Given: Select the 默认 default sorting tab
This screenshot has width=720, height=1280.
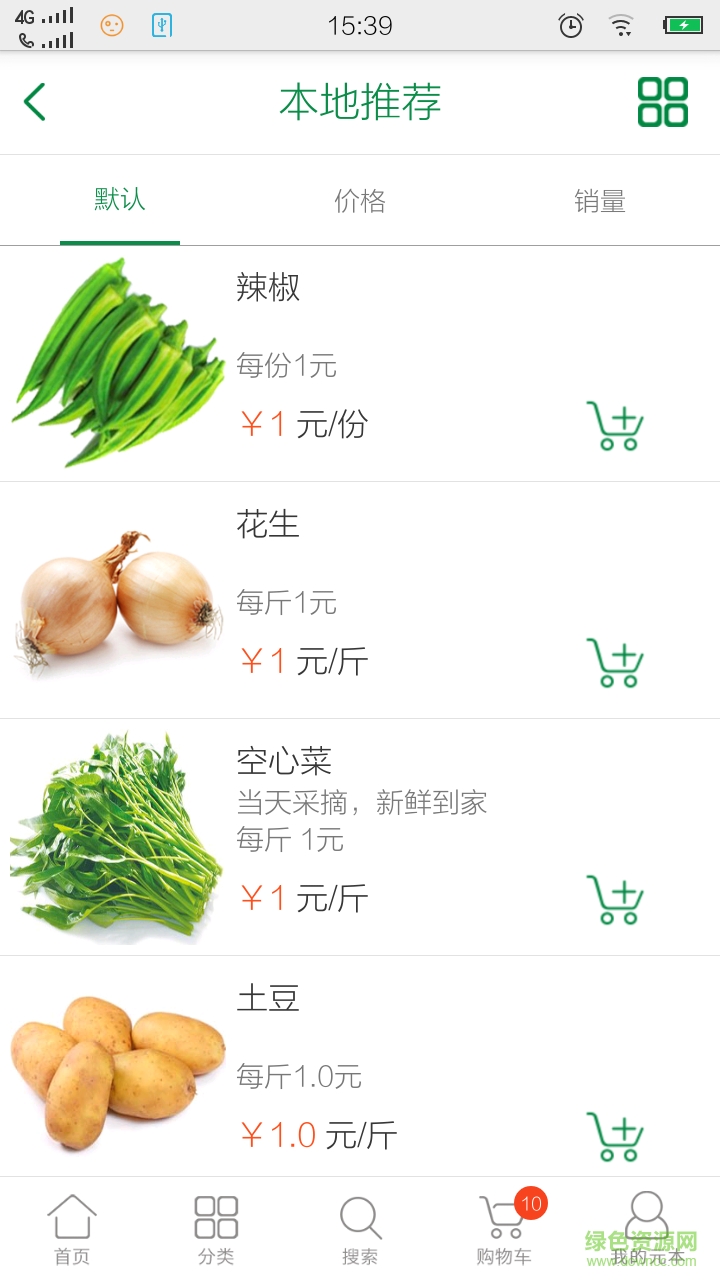Looking at the screenshot, I should (120, 201).
